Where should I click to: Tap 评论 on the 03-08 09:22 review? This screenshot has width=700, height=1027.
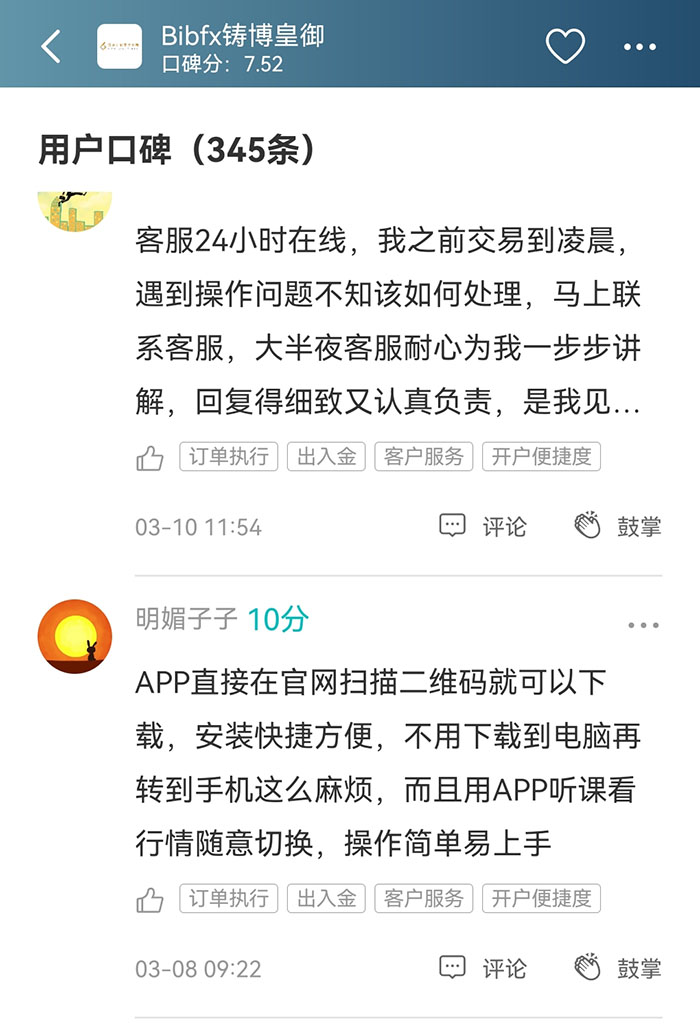click(483, 968)
